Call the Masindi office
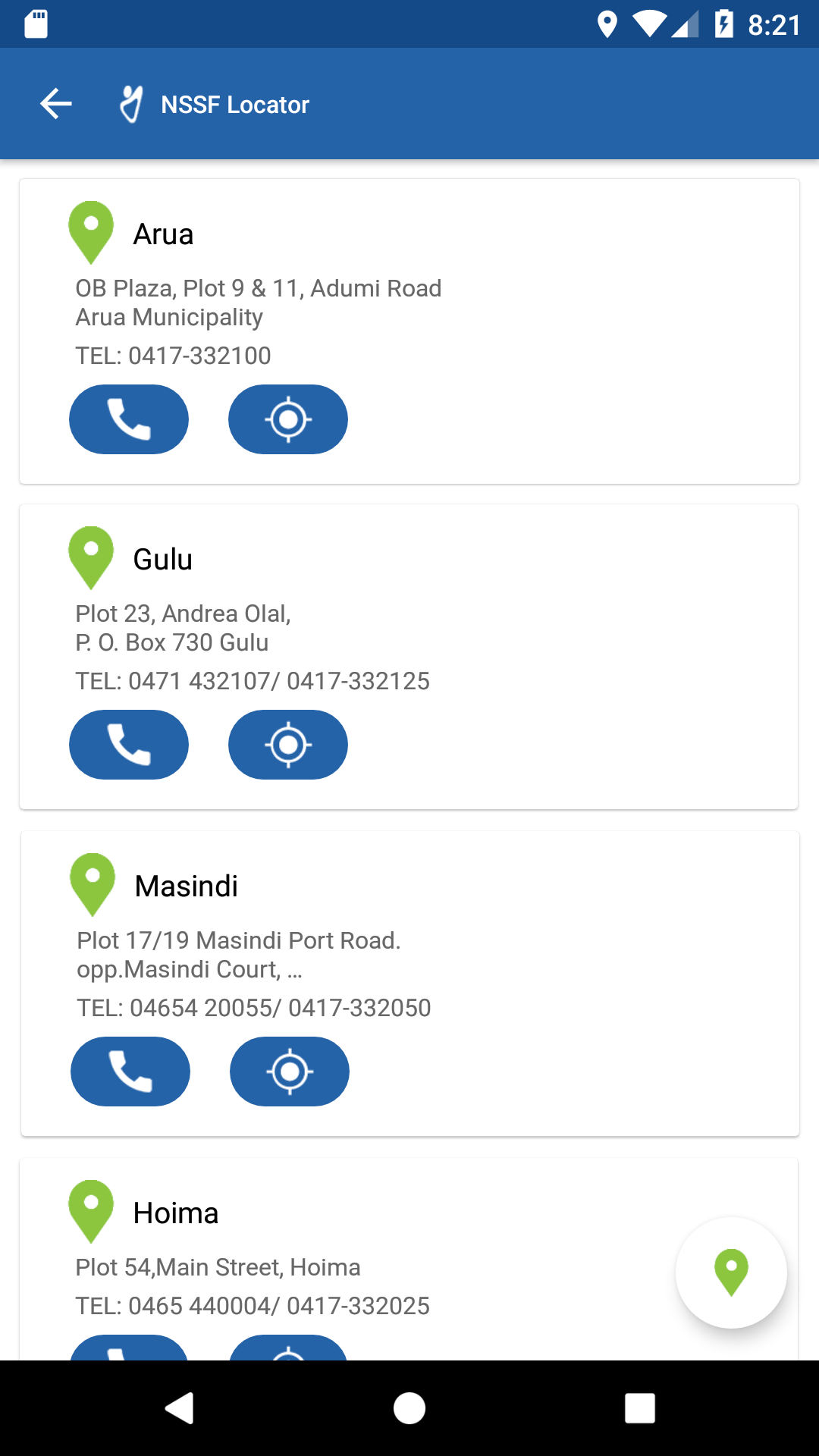This screenshot has width=819, height=1456. click(x=130, y=1072)
